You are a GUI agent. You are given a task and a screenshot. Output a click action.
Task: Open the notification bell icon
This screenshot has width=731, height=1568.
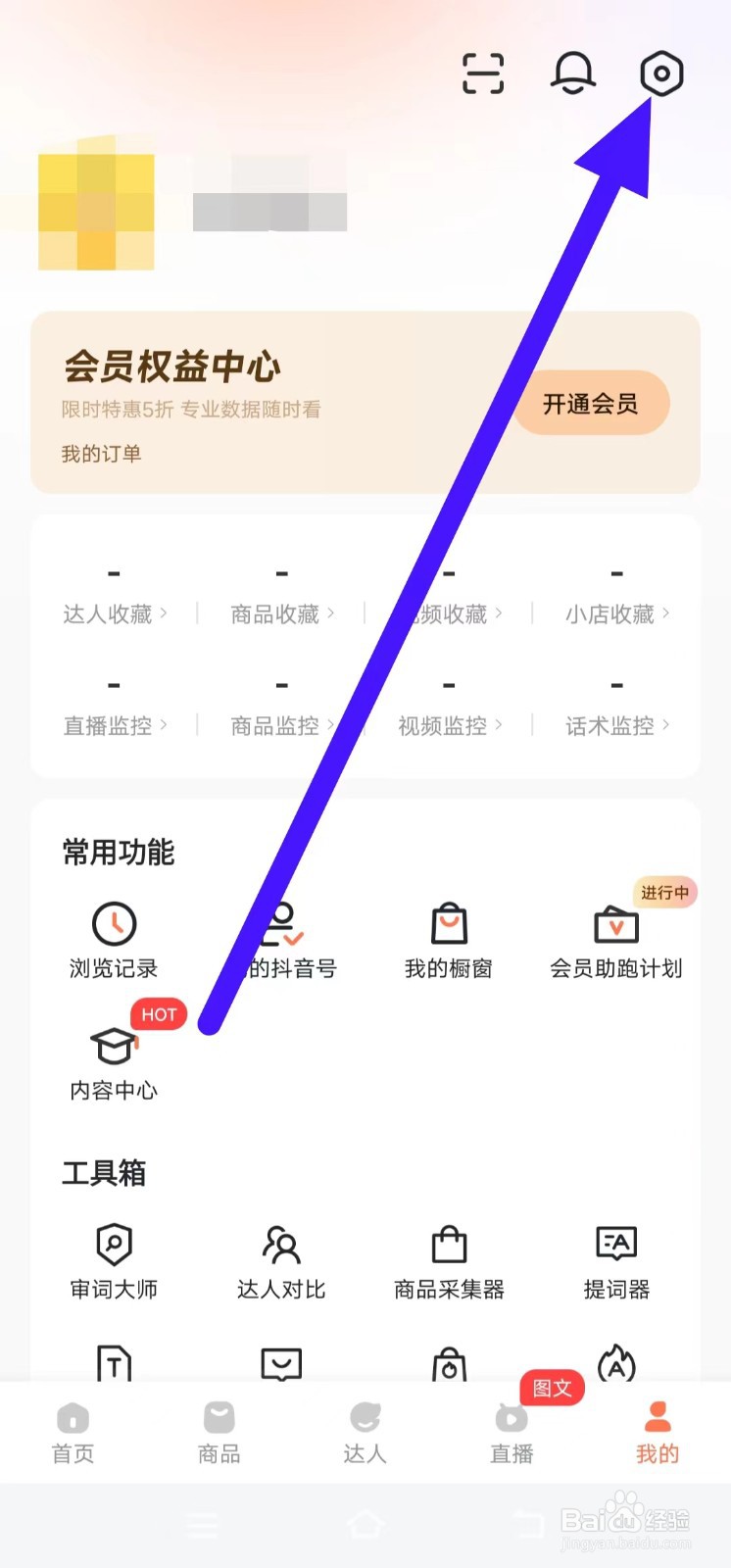click(x=572, y=73)
